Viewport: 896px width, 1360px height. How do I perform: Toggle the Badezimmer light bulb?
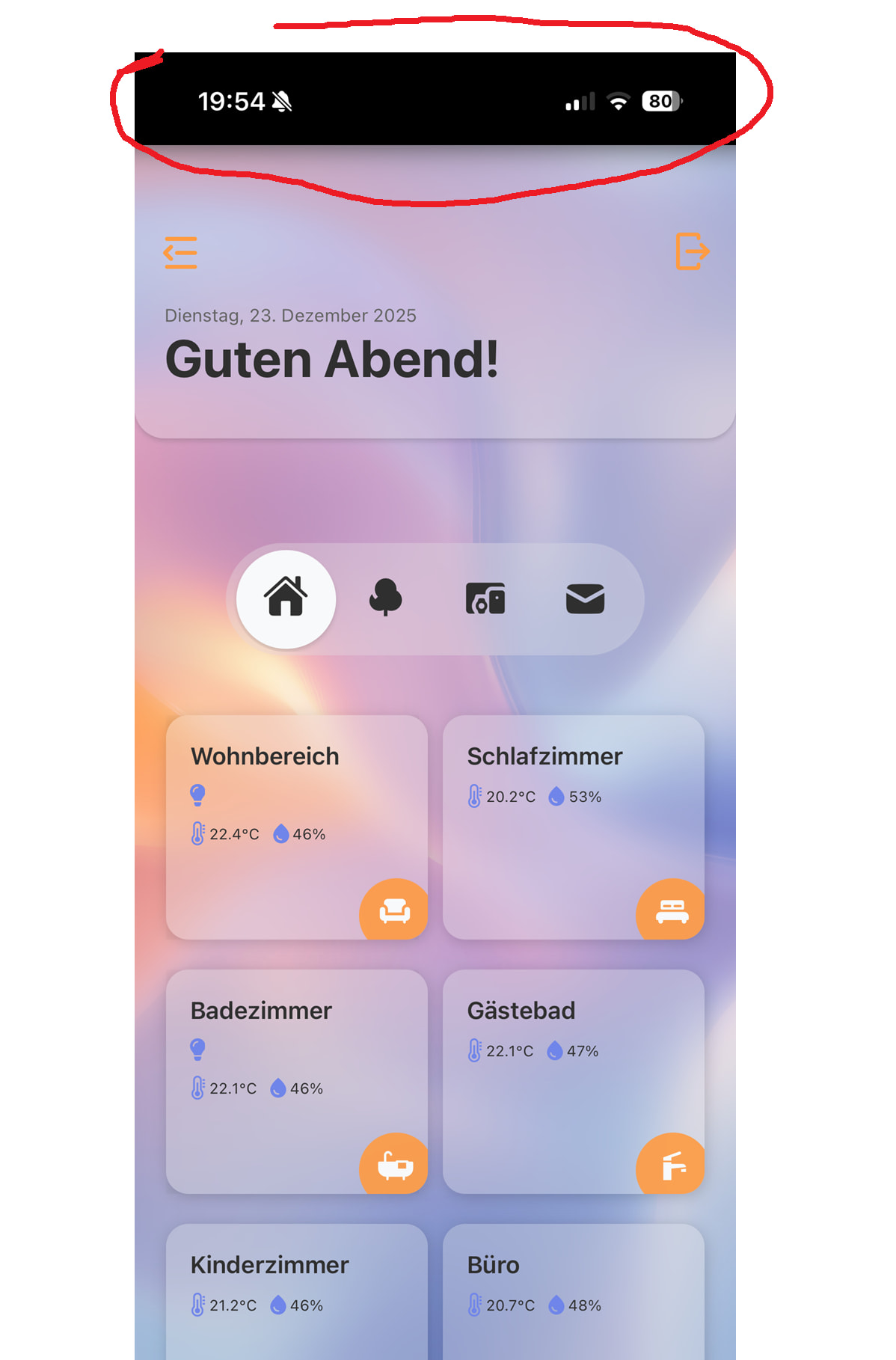coord(197,1049)
